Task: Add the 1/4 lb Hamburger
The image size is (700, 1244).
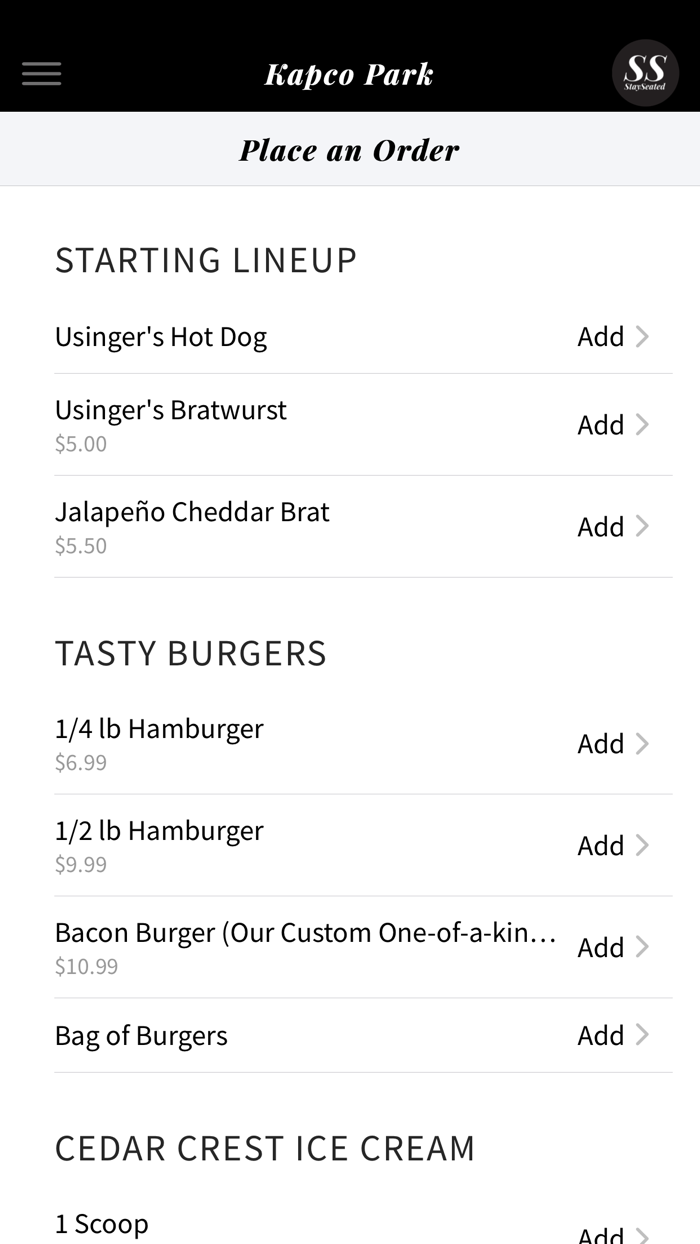Action: click(612, 744)
